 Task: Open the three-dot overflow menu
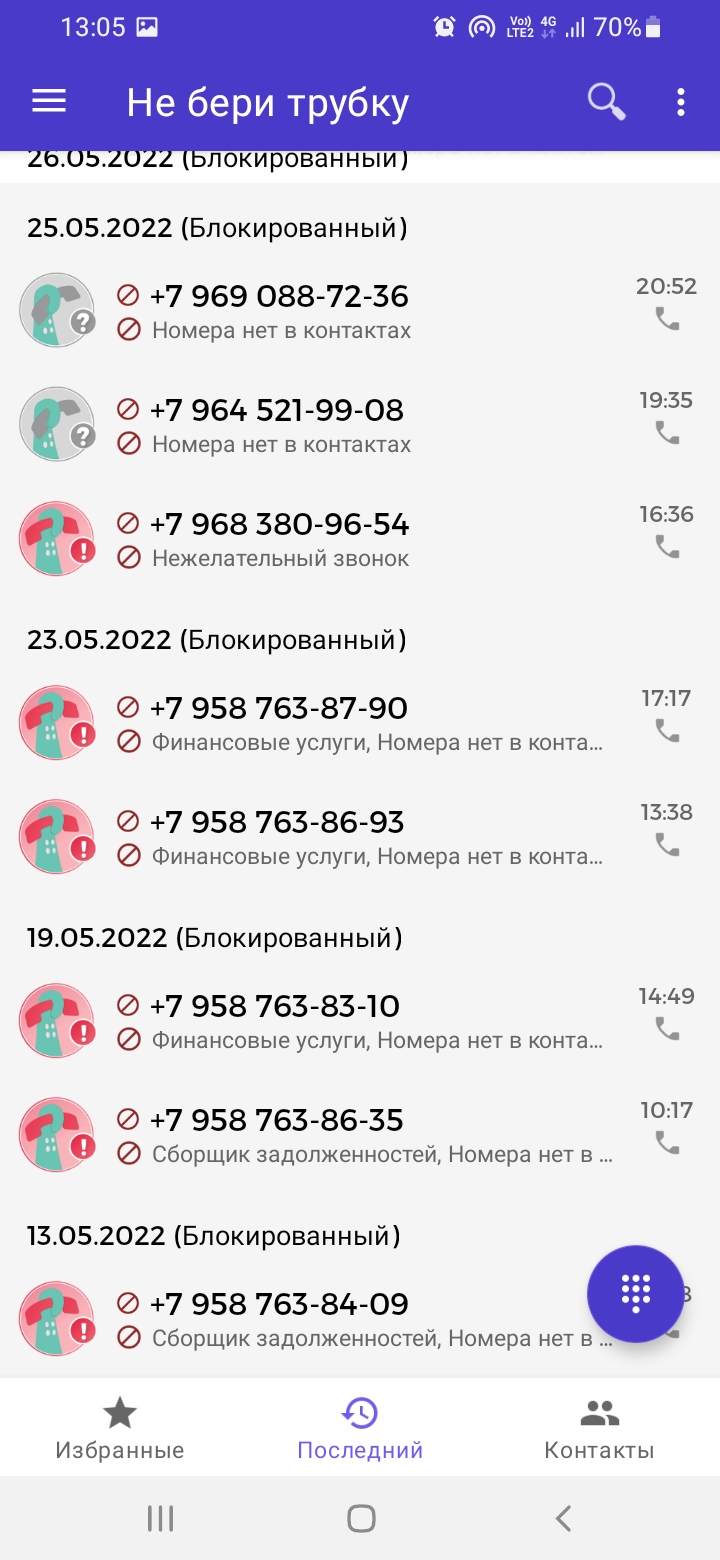click(x=681, y=102)
